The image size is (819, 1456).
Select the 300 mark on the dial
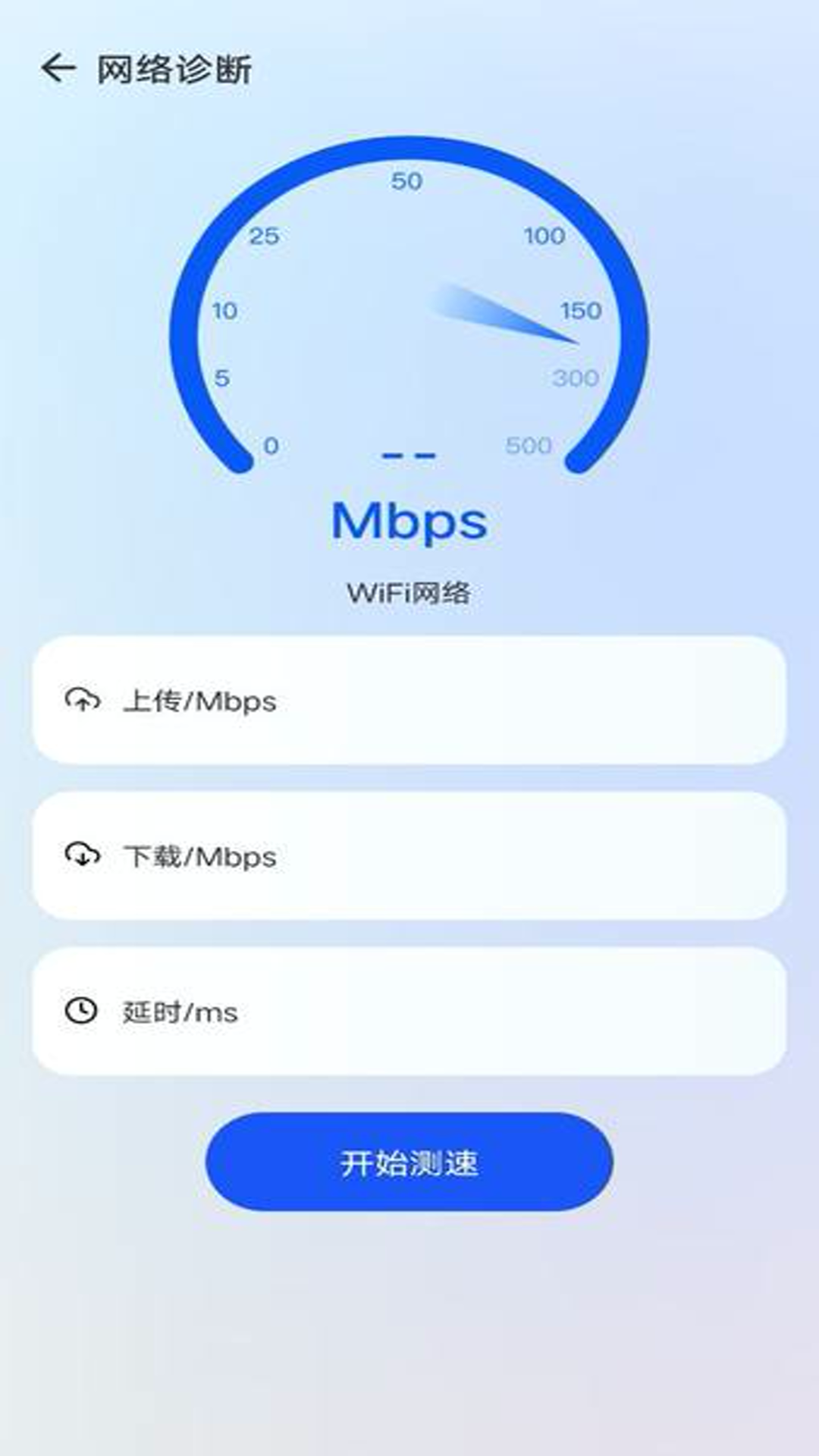click(575, 377)
